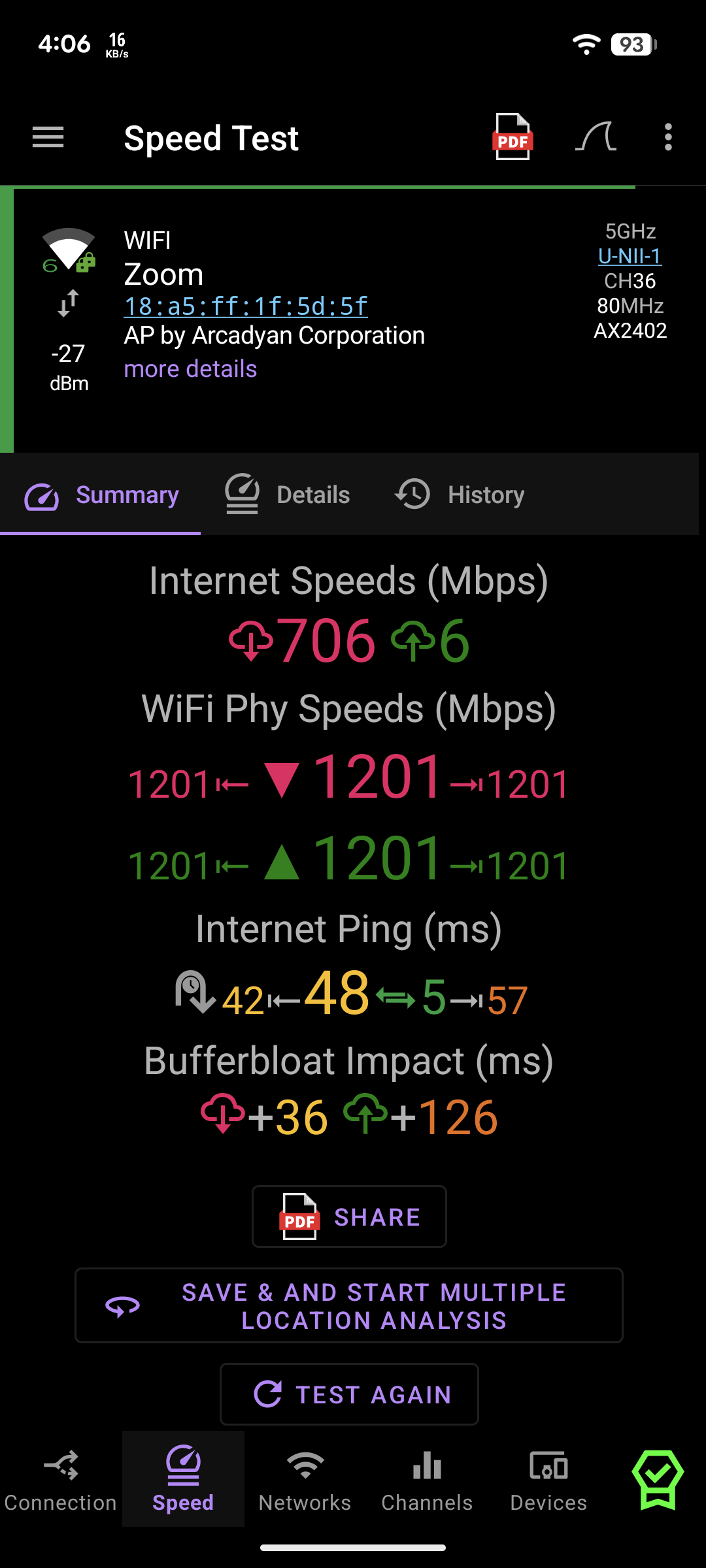Open MAC address 18:a5:ff:1f:5d:5f link
Viewport: 706px width, 1568px height.
point(246,306)
